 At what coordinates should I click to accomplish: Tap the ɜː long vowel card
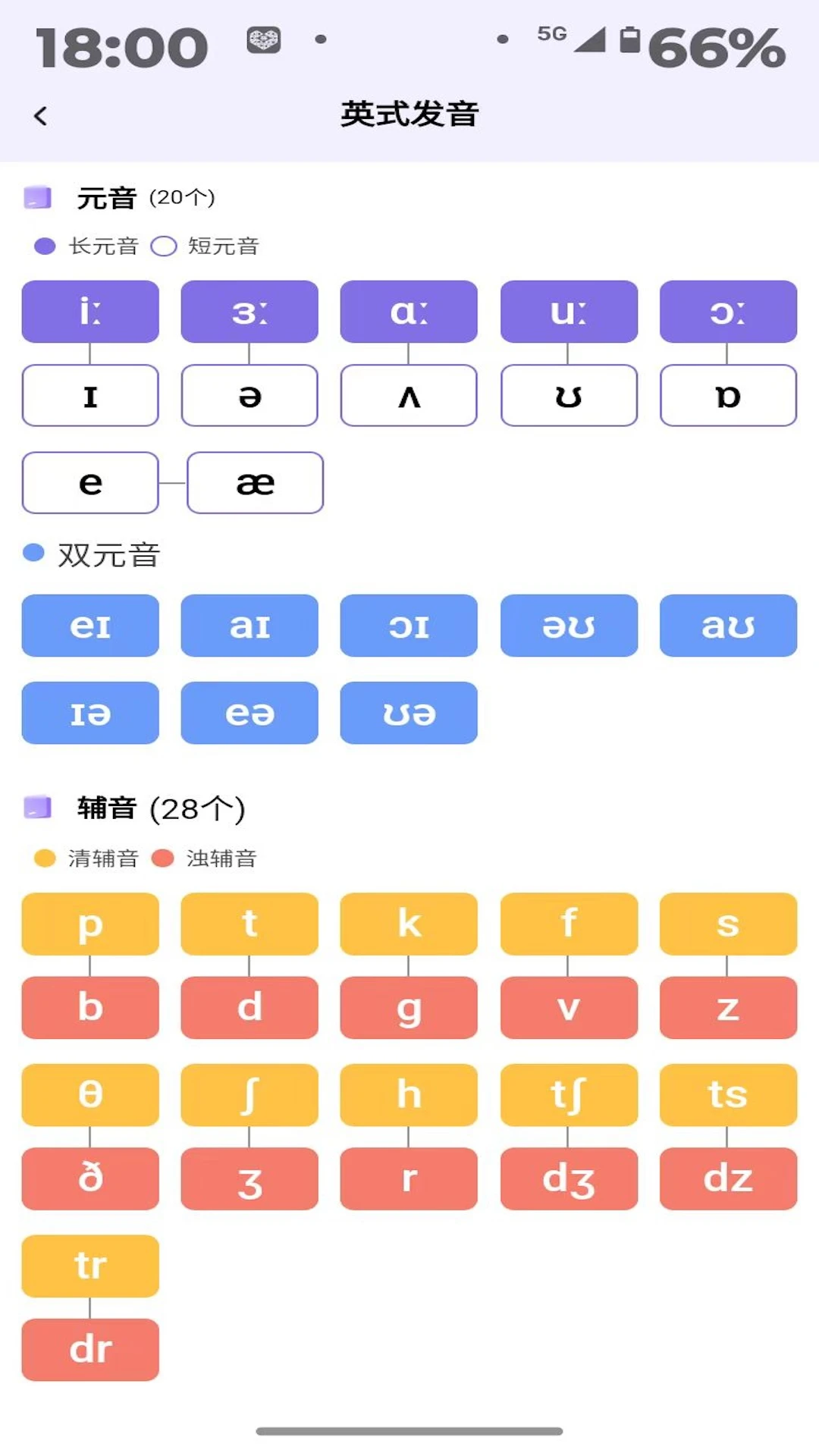click(x=249, y=312)
